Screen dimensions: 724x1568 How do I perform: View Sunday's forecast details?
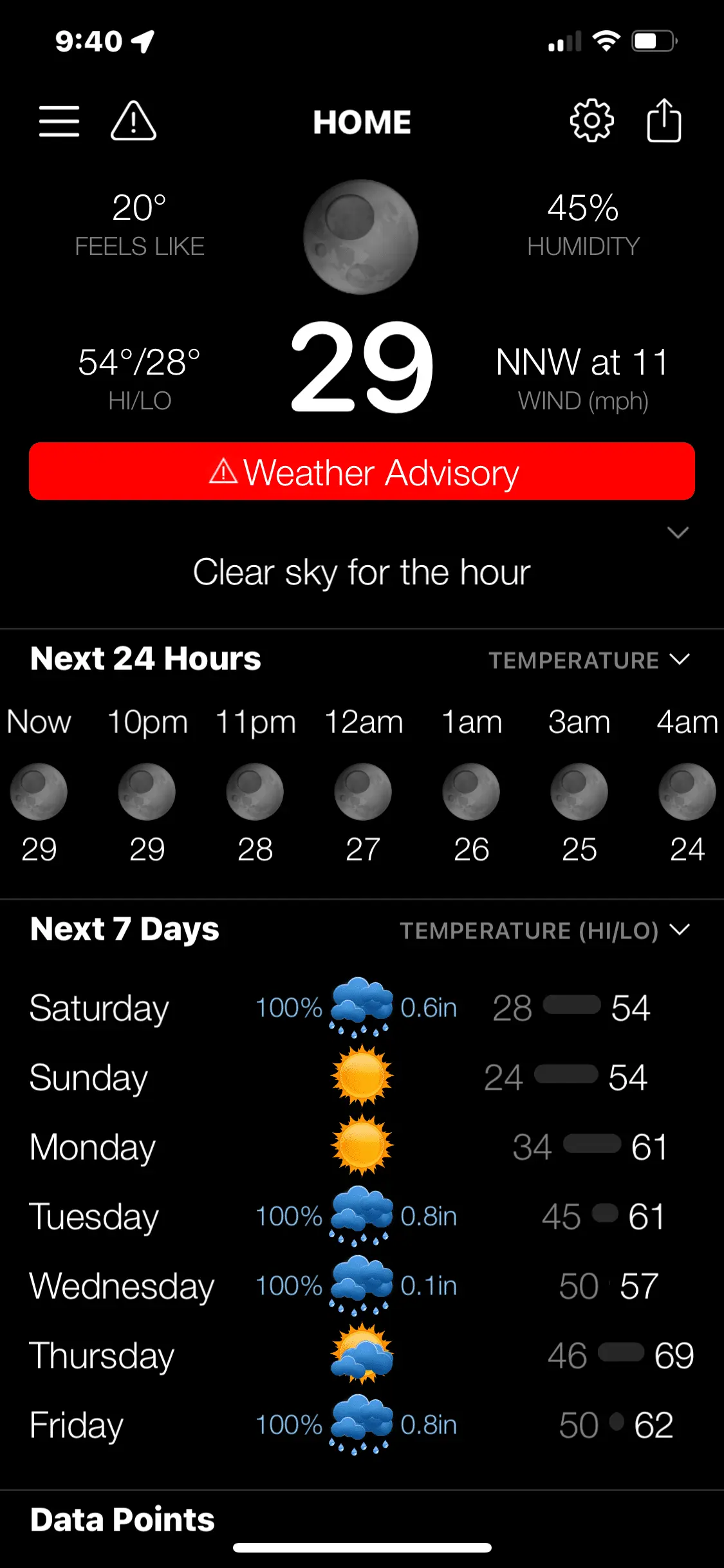(362, 1078)
